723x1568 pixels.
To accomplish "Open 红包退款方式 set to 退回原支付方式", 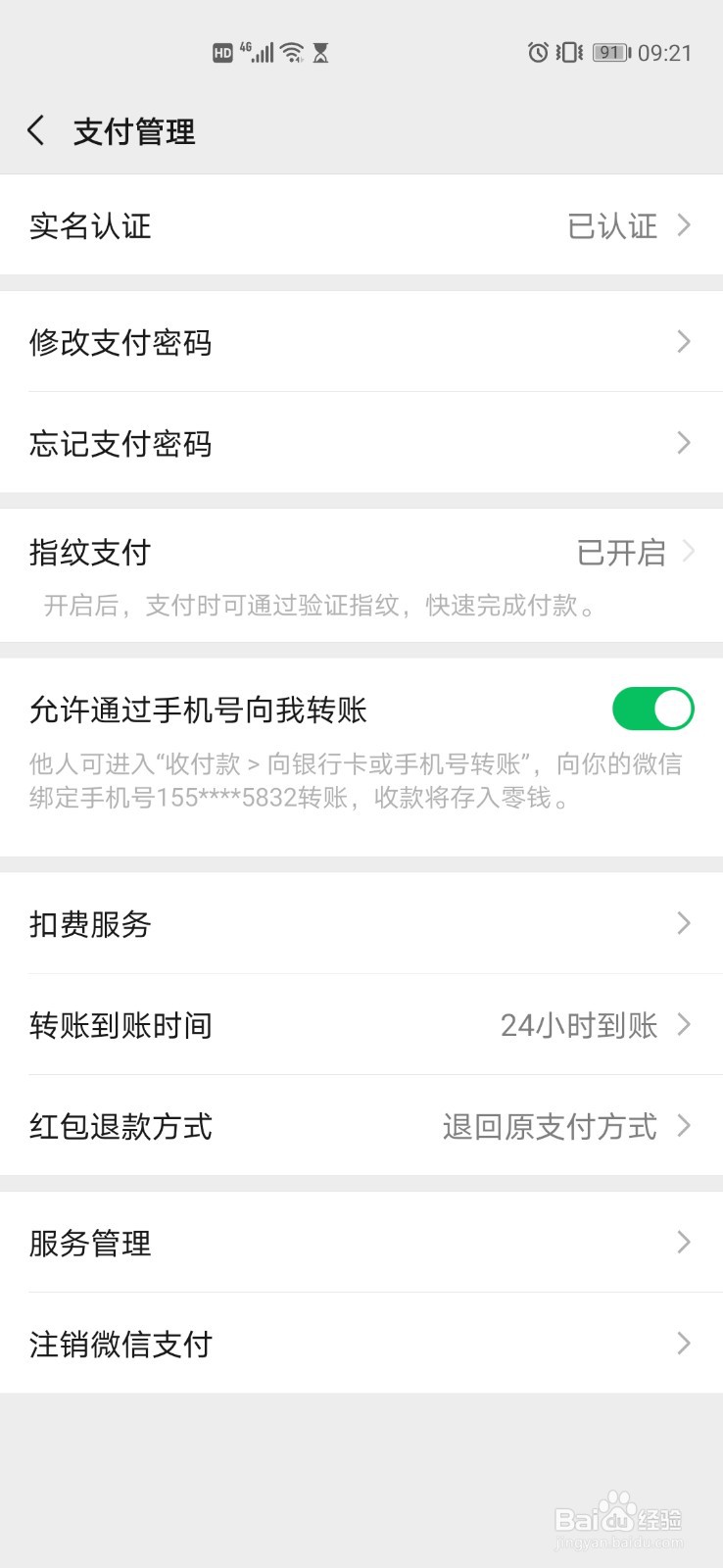I will click(361, 1126).
